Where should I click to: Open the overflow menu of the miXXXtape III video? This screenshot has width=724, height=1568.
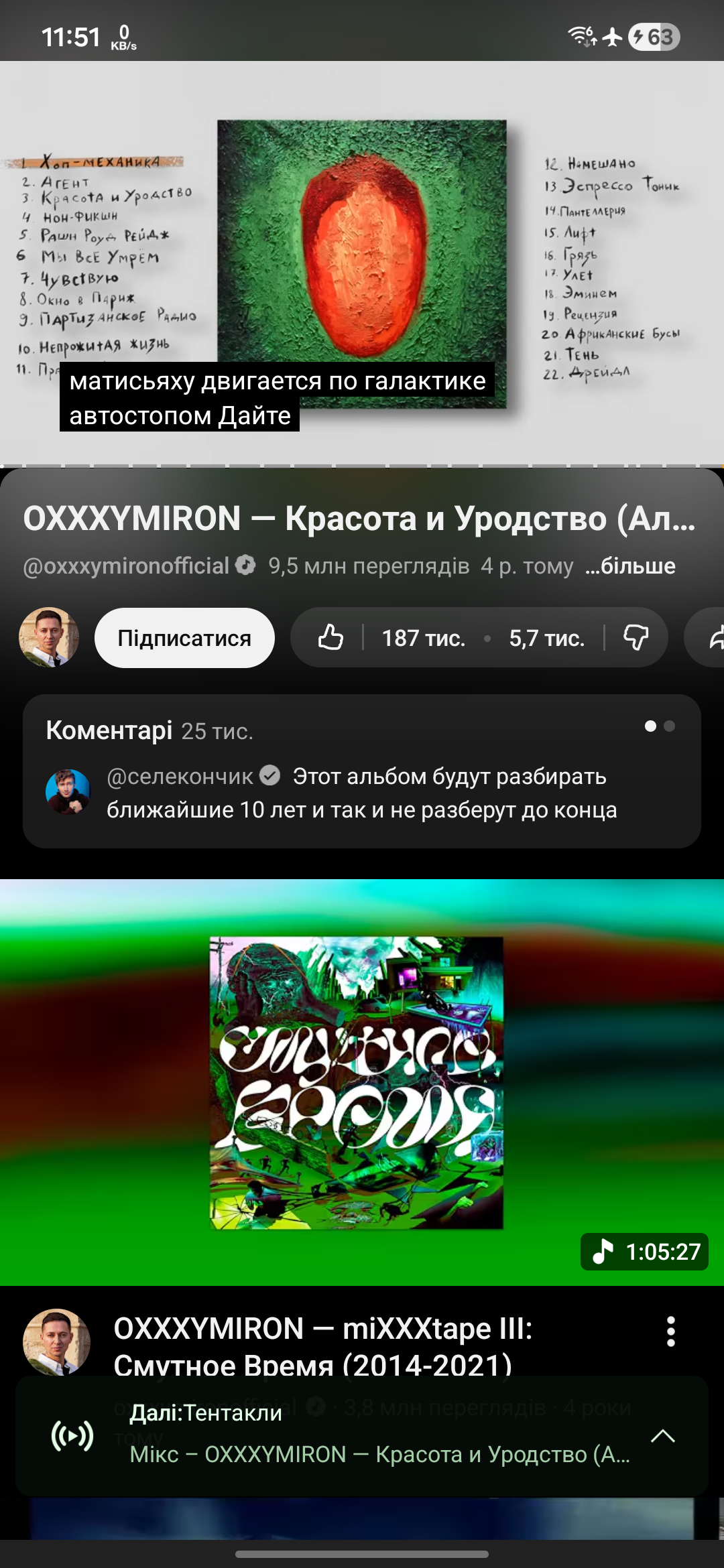(x=670, y=1331)
